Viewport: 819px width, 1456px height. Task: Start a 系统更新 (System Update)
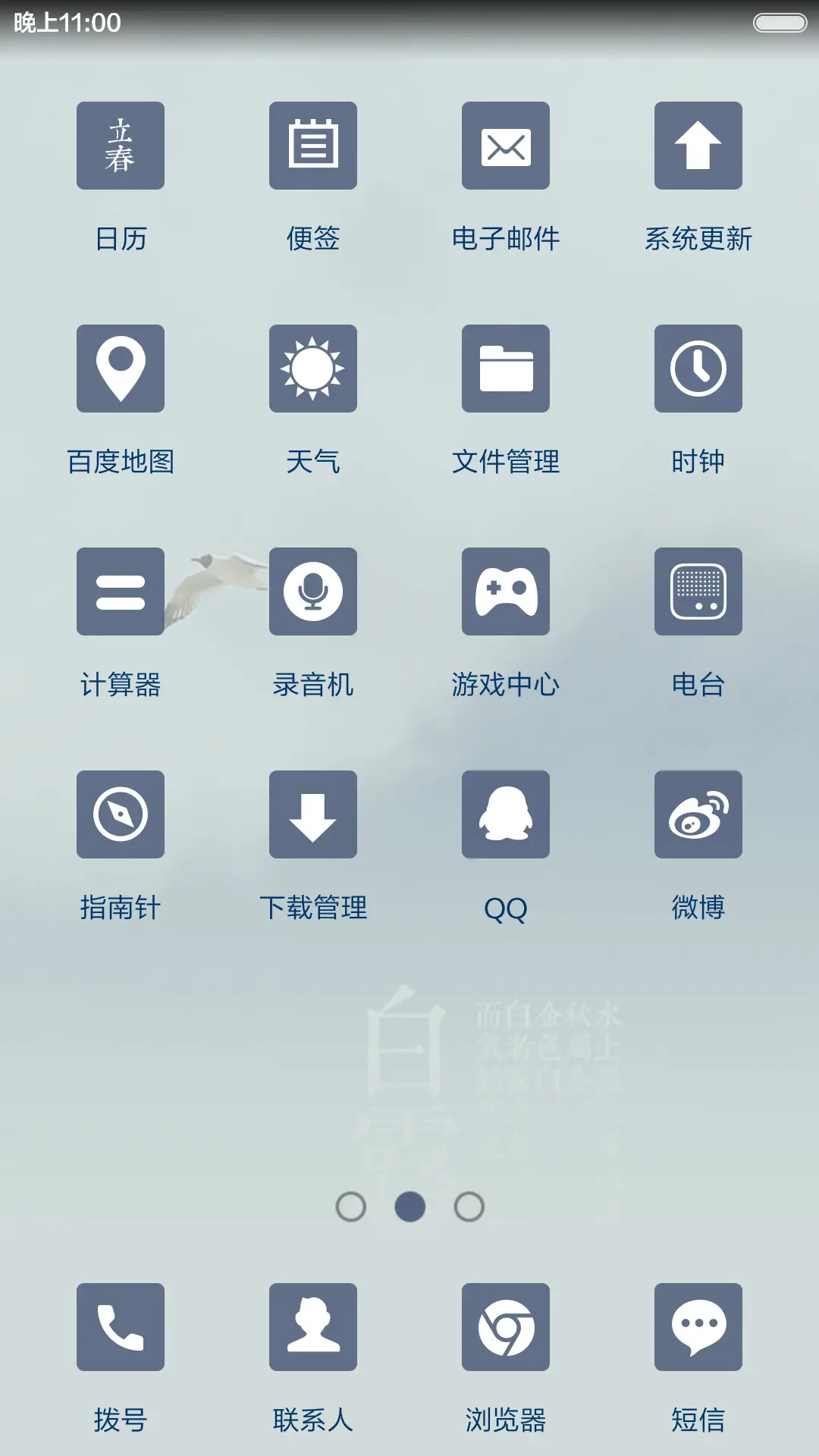(697, 146)
